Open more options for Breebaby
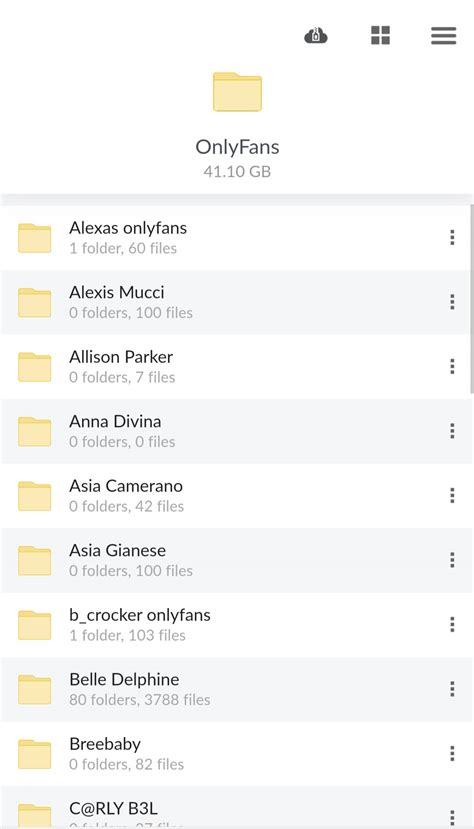 click(452, 753)
